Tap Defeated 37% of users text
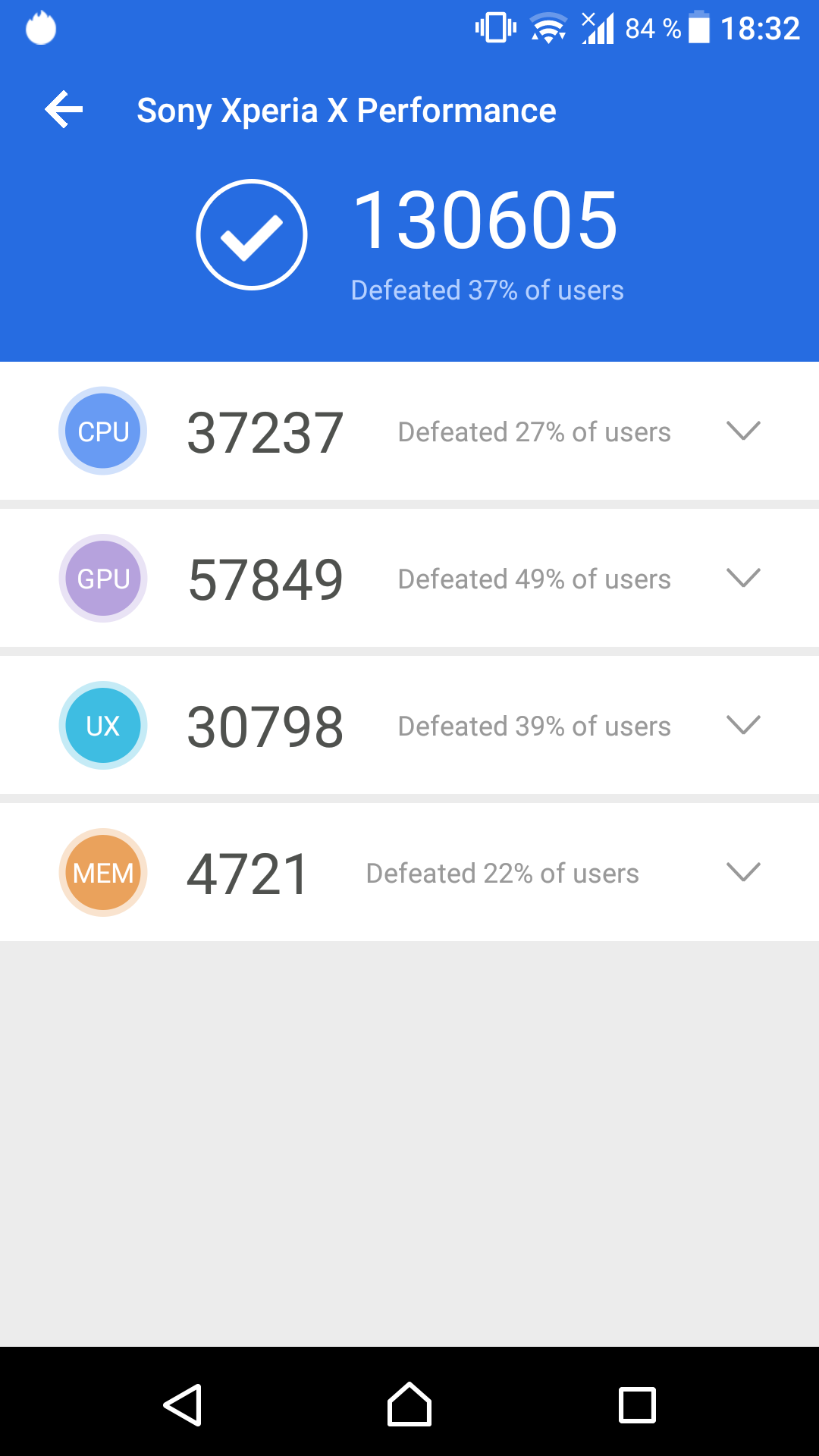This screenshot has height=1456, width=819. (488, 290)
